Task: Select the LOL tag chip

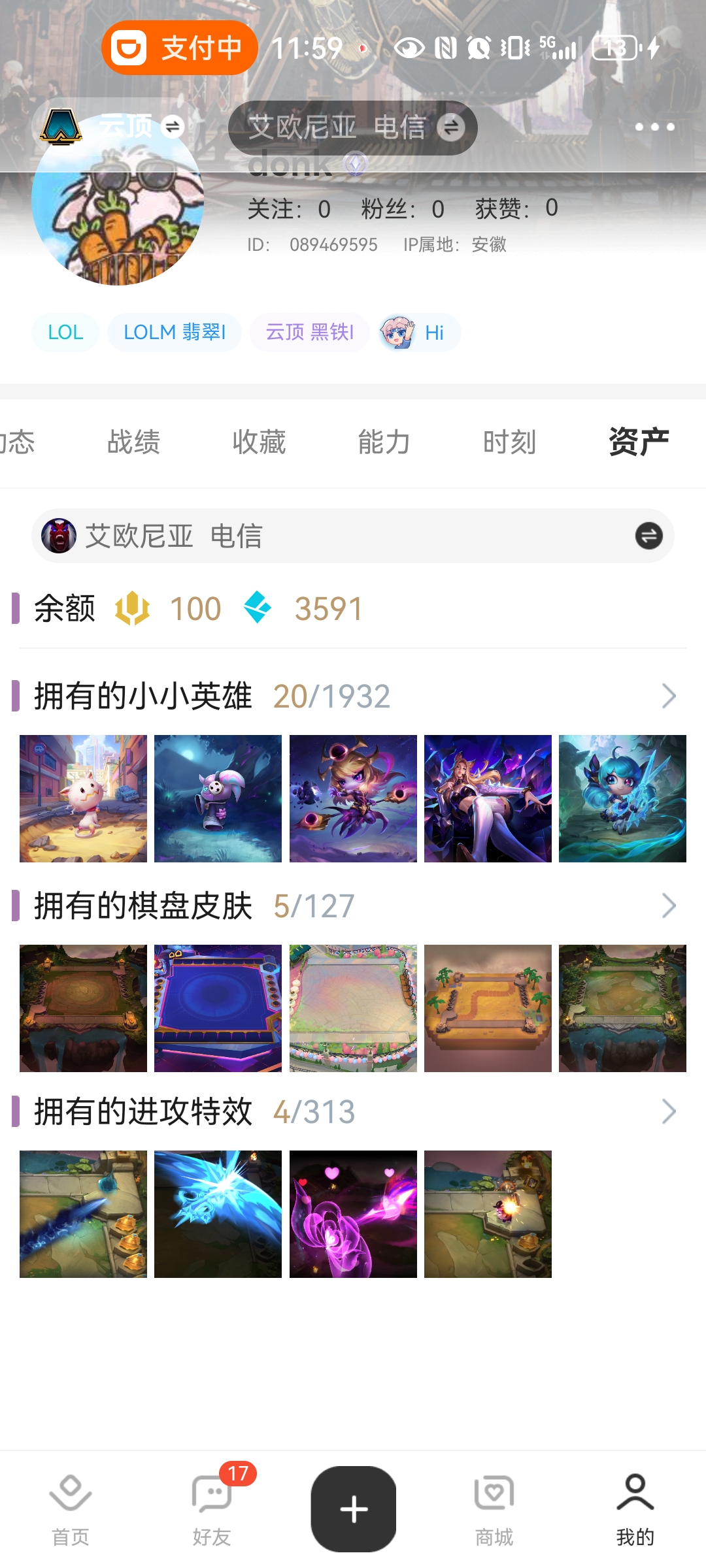Action: (65, 333)
